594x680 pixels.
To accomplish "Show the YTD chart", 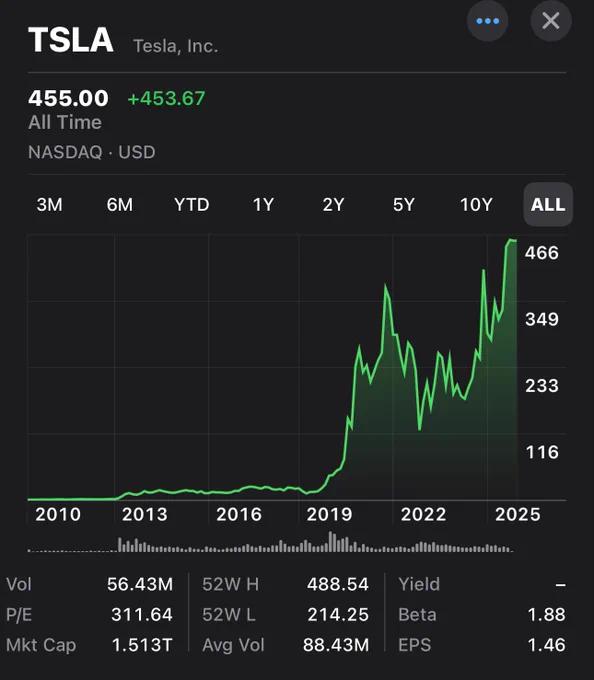I will (x=192, y=205).
